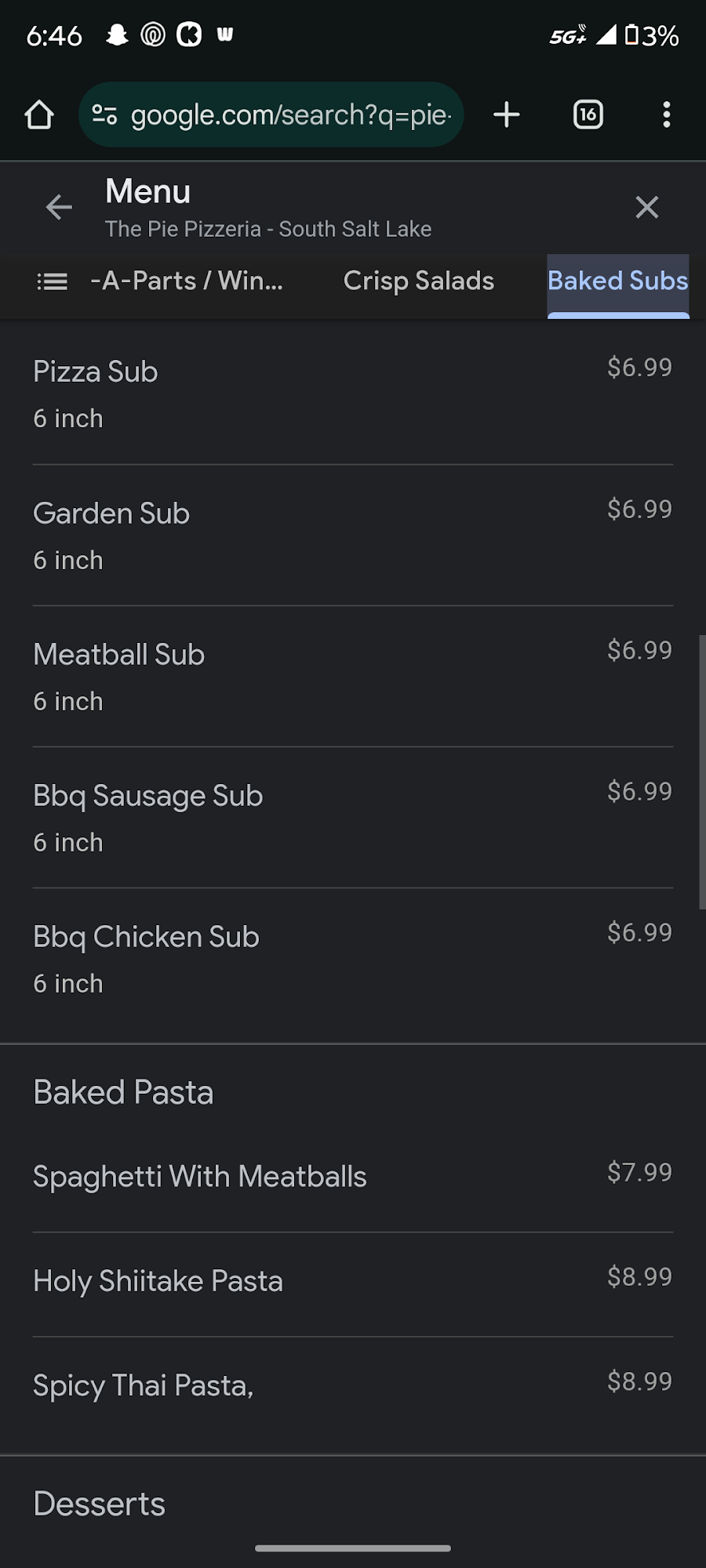706x1568 pixels.
Task: Close the Menu panel
Action: (x=646, y=208)
